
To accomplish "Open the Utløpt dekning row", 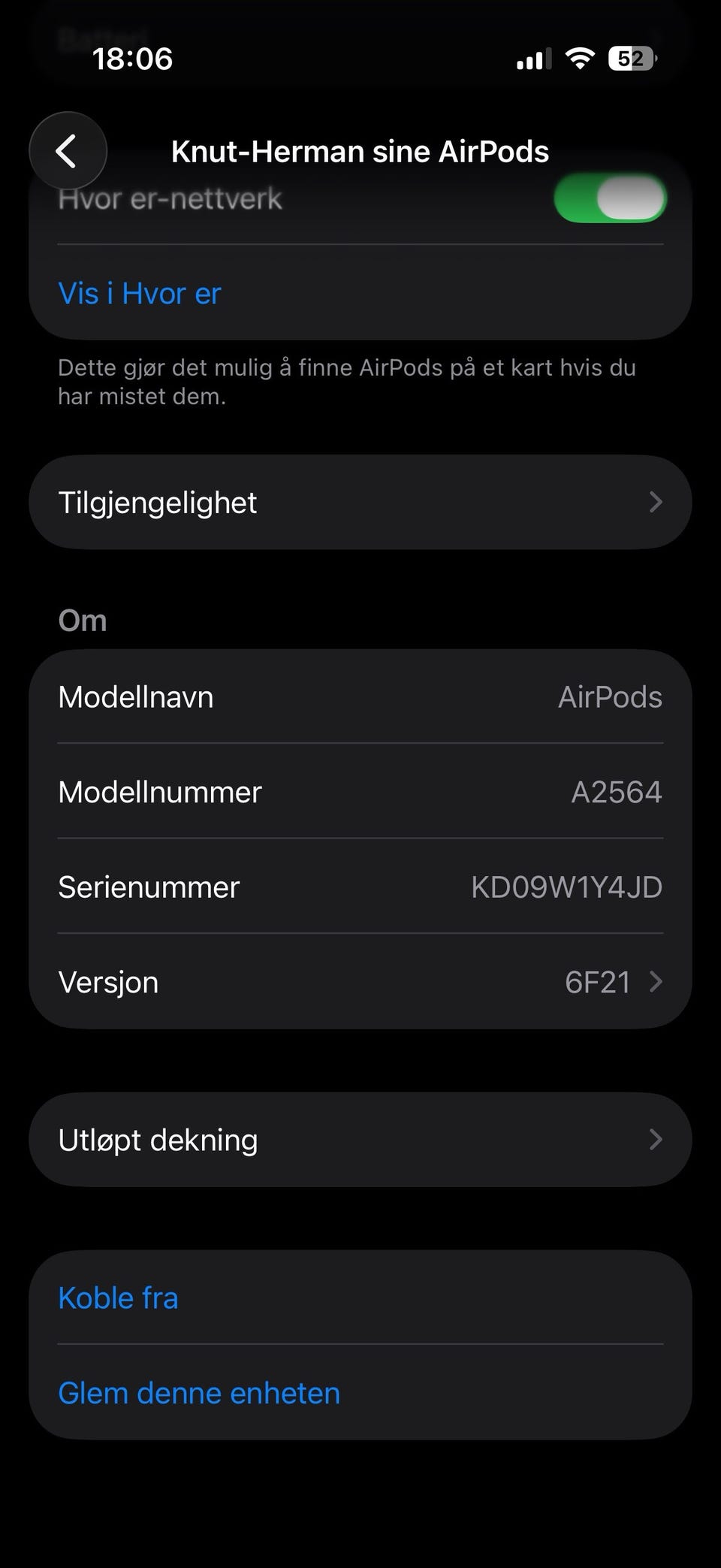I will point(360,1140).
